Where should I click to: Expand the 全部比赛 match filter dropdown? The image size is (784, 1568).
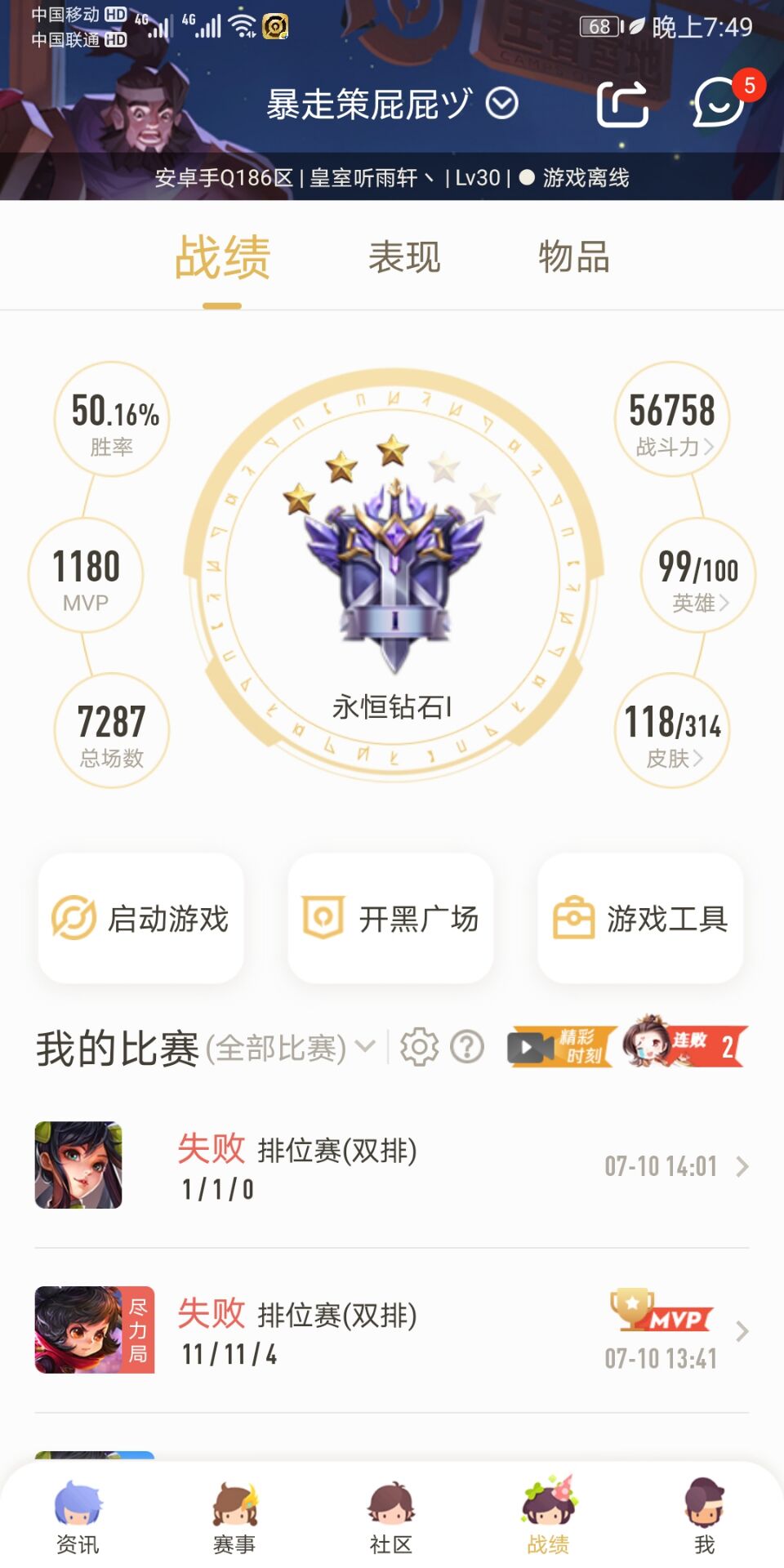291,1048
